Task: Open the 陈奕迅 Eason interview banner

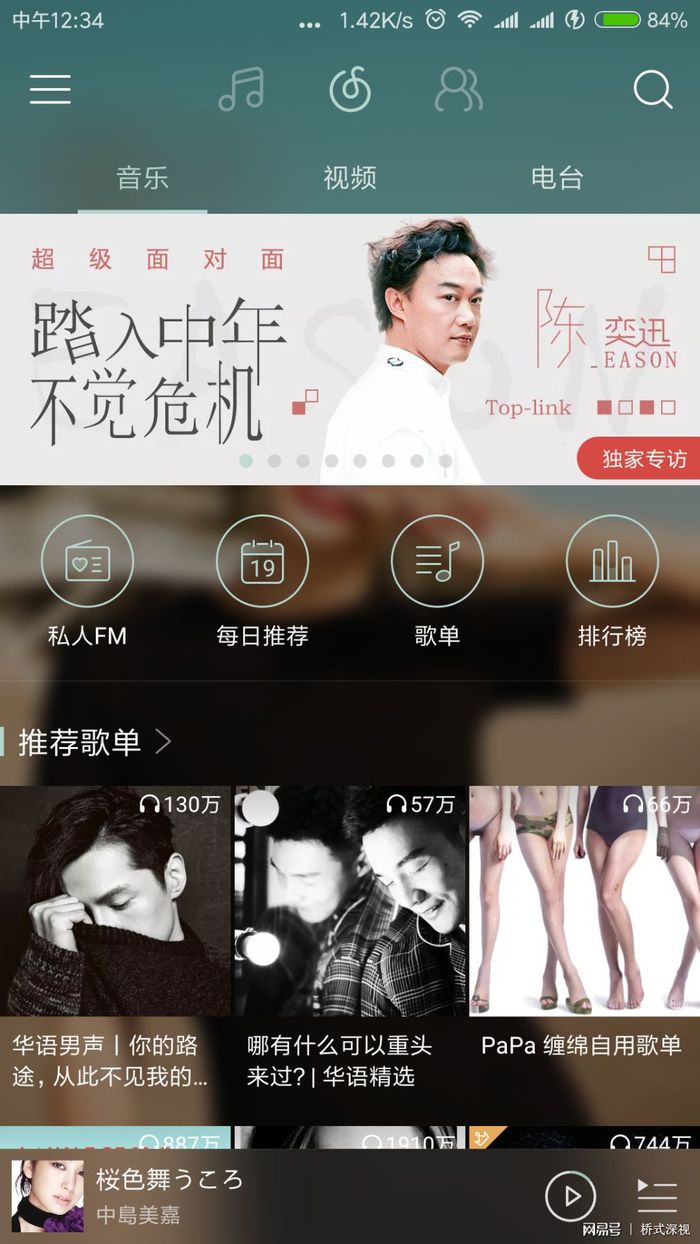Action: click(350, 350)
